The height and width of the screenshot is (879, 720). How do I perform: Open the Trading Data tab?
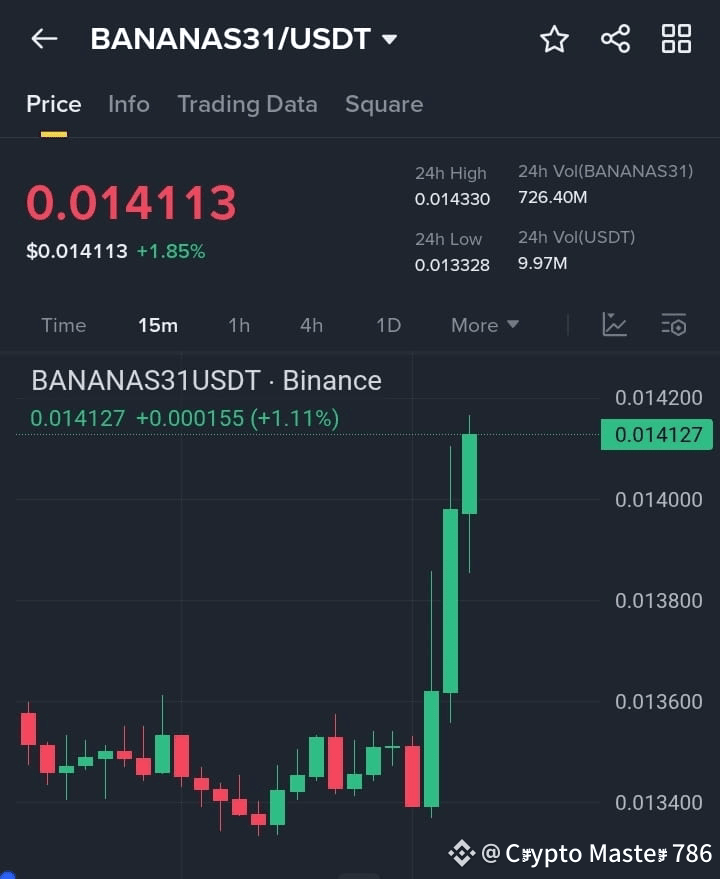(247, 104)
